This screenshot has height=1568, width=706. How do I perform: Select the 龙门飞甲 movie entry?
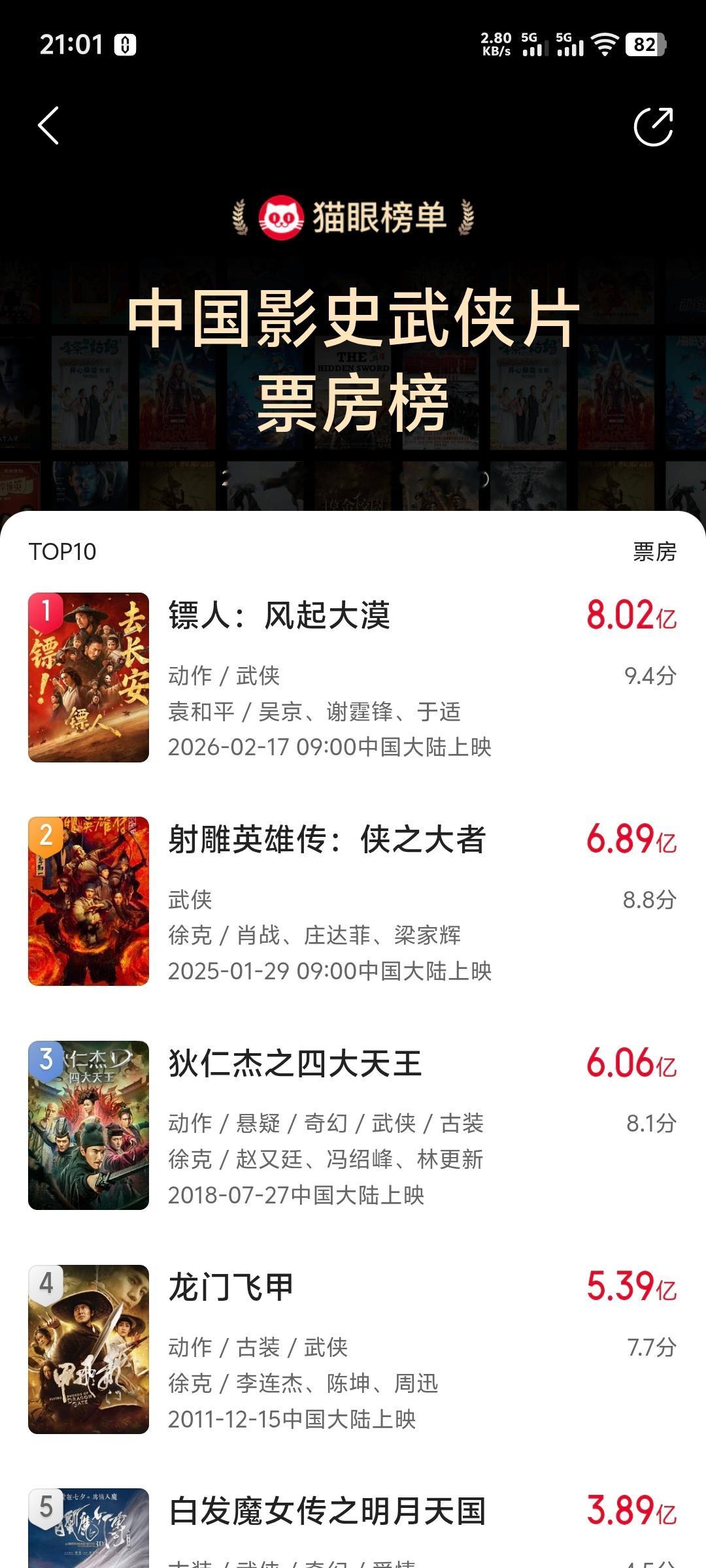[x=231, y=1288]
